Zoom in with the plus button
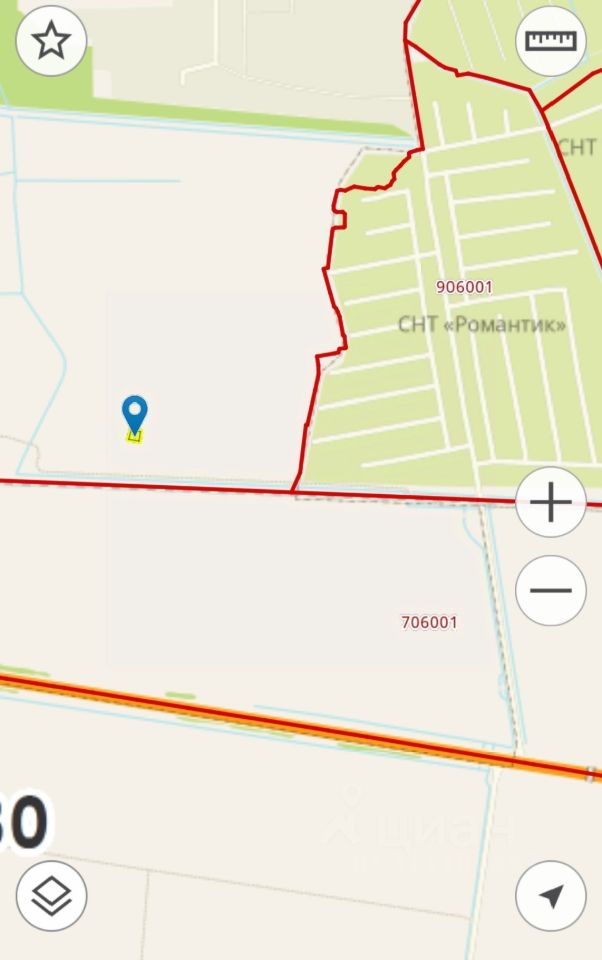Image resolution: width=602 pixels, height=960 pixels. point(551,503)
